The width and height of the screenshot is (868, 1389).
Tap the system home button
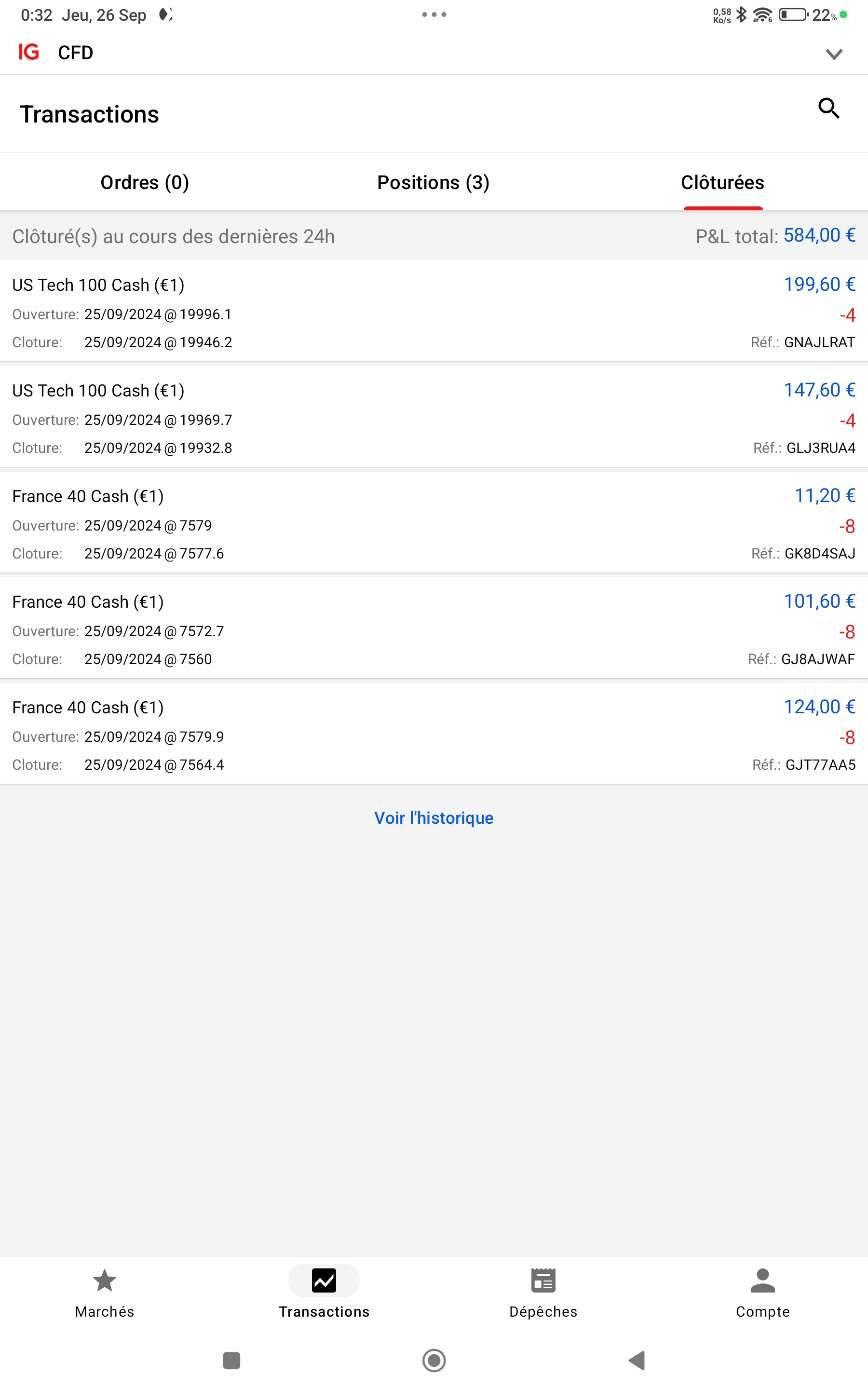pos(434,1360)
